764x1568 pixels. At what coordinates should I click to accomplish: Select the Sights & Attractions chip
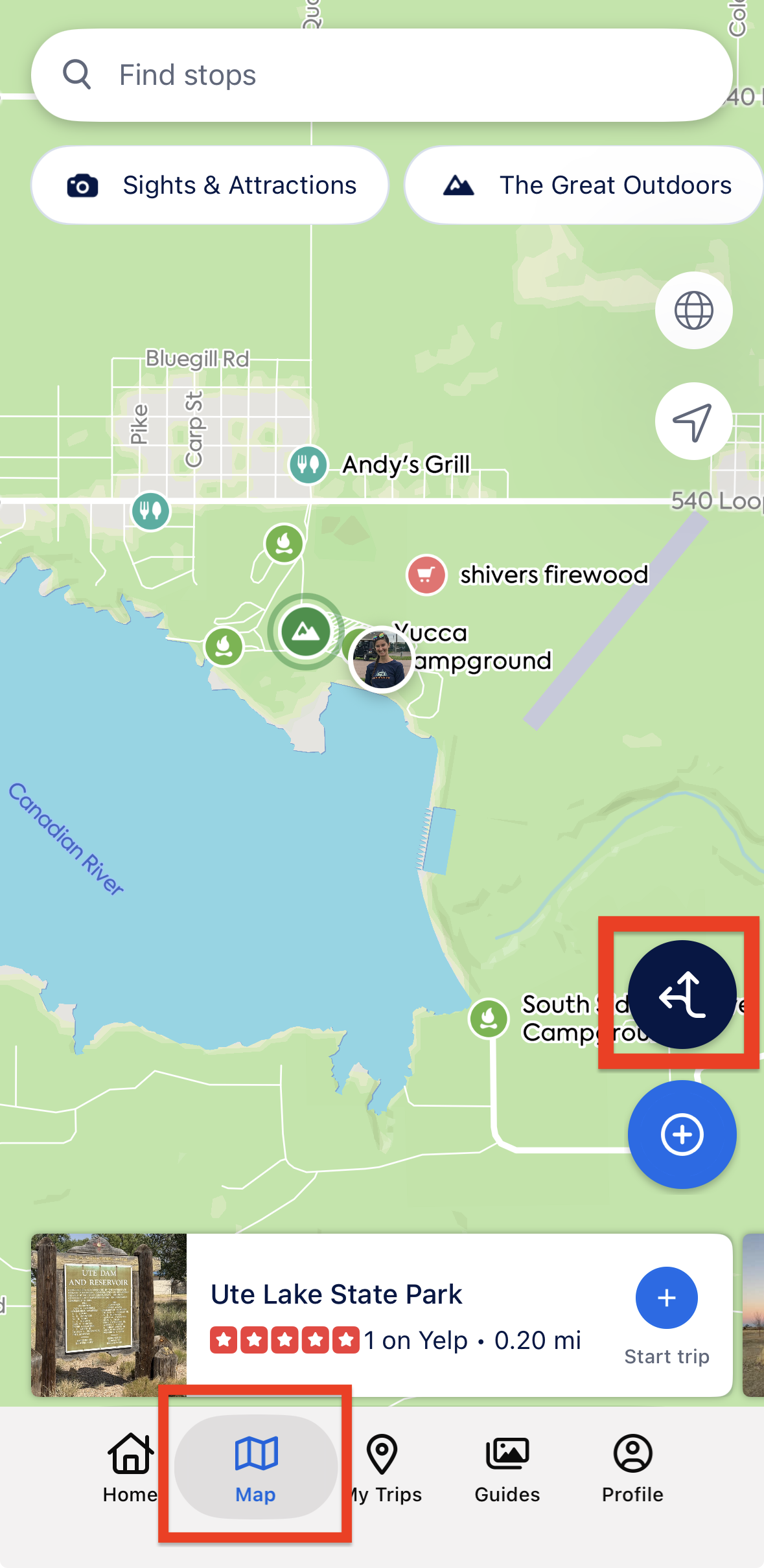(x=210, y=185)
